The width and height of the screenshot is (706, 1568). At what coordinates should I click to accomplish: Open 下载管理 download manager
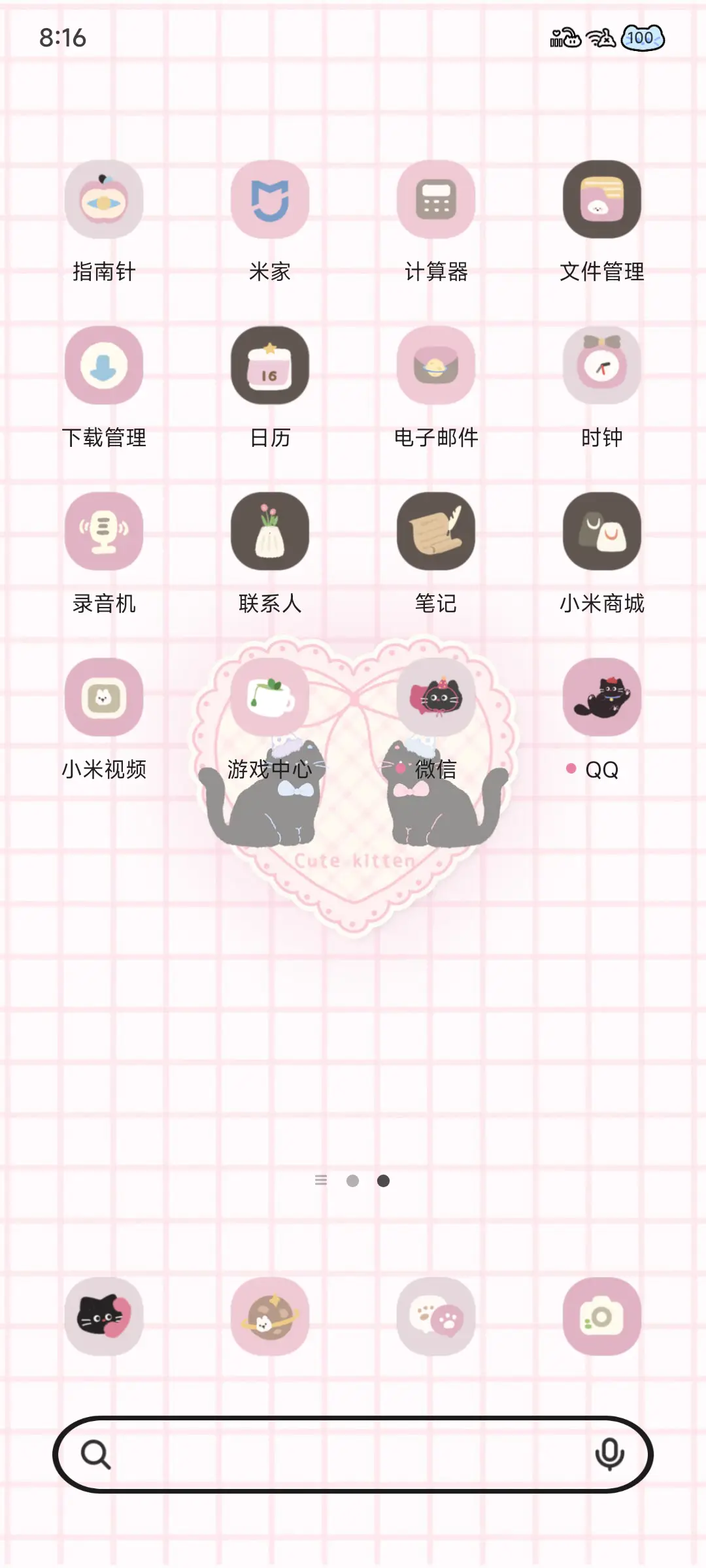[x=103, y=366]
